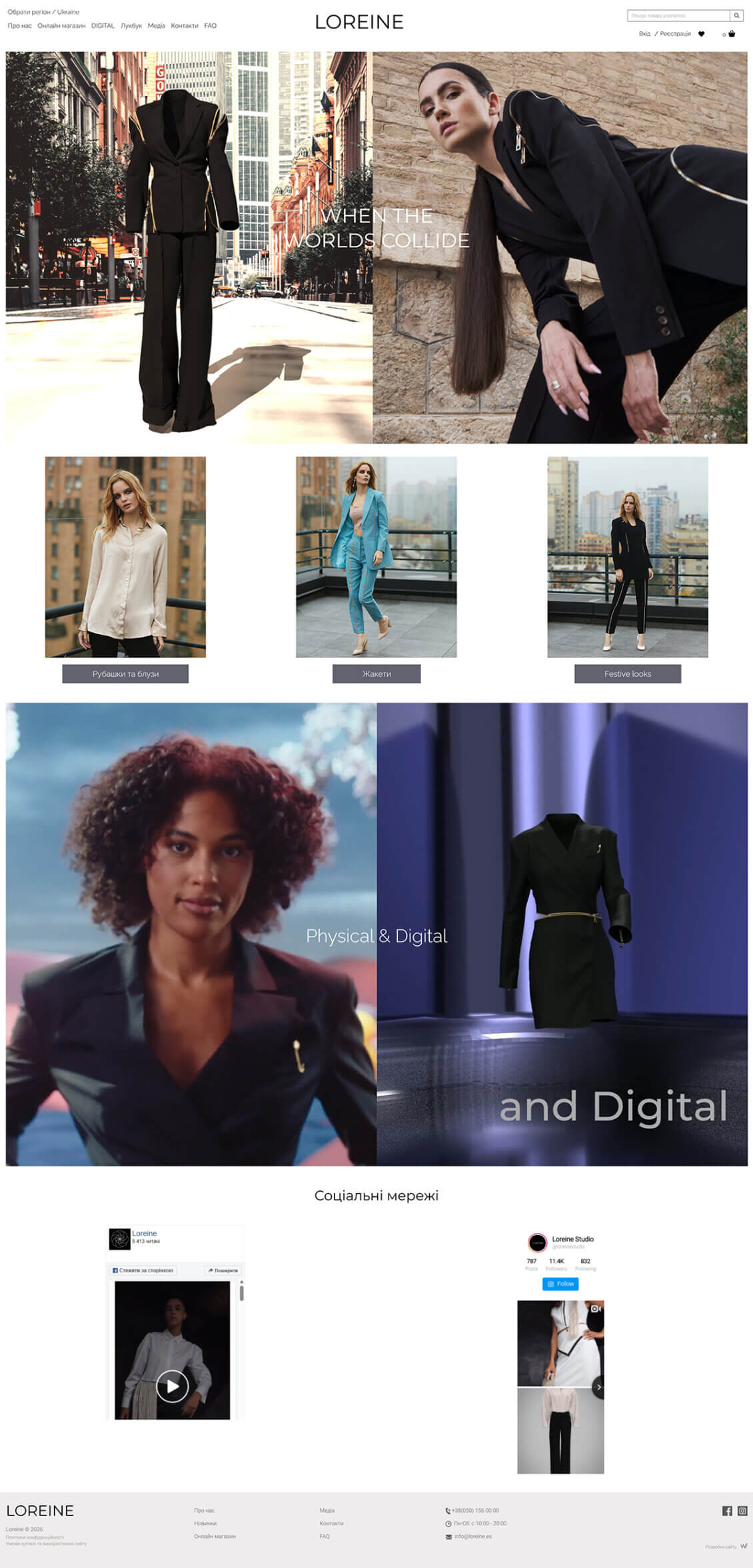Choose region via Обрати регіон / Ukraine
Screen dimensions: 753x1568
tap(43, 12)
